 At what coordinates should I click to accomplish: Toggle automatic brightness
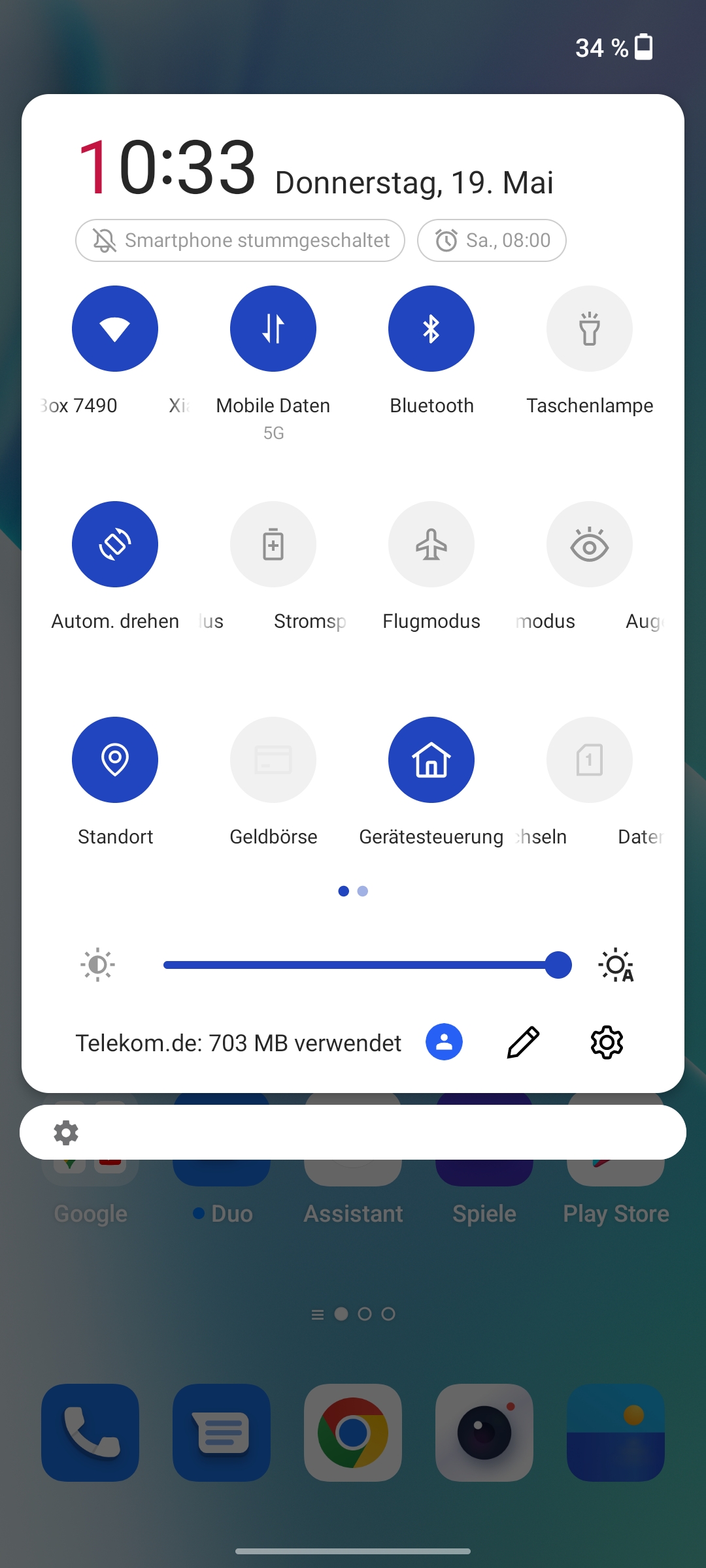click(x=616, y=965)
